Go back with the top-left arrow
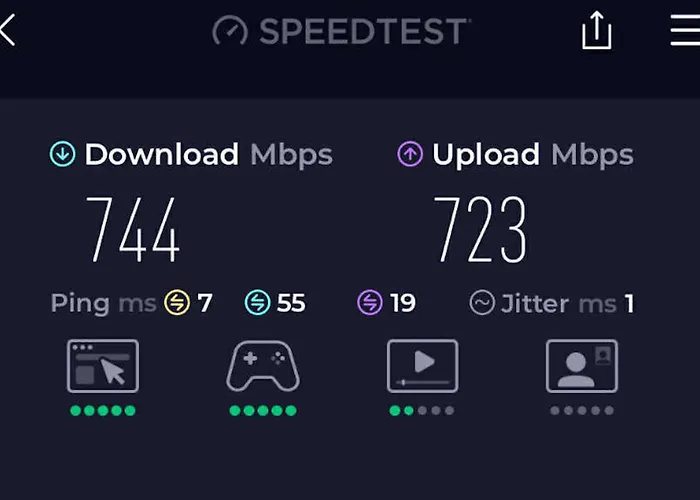Image resolution: width=700 pixels, height=500 pixels. [x=8, y=30]
